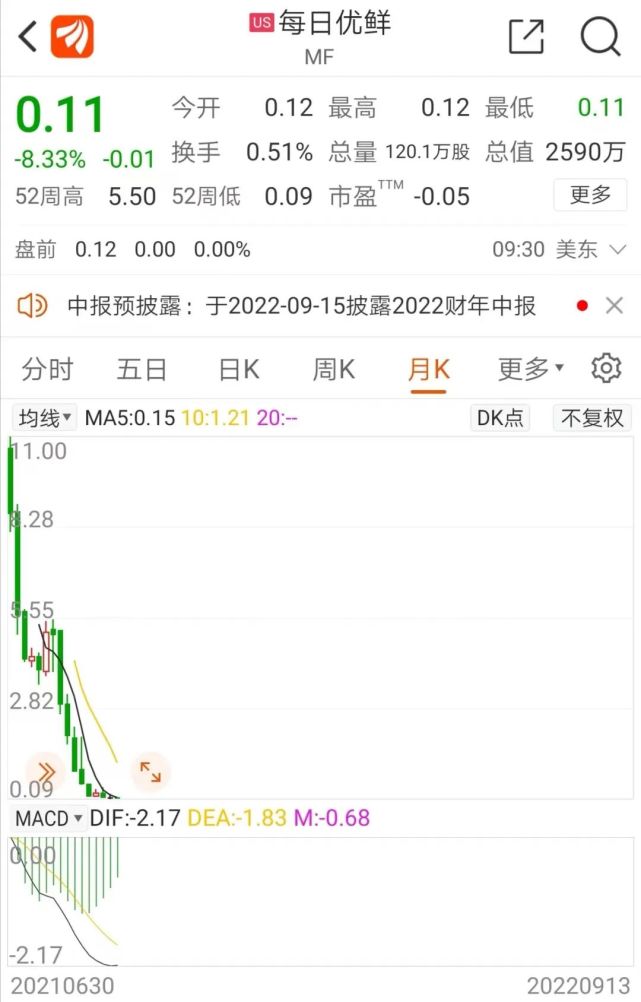Open the 均线 indicator dropdown
This screenshot has height=1002, width=641.
click(45, 418)
